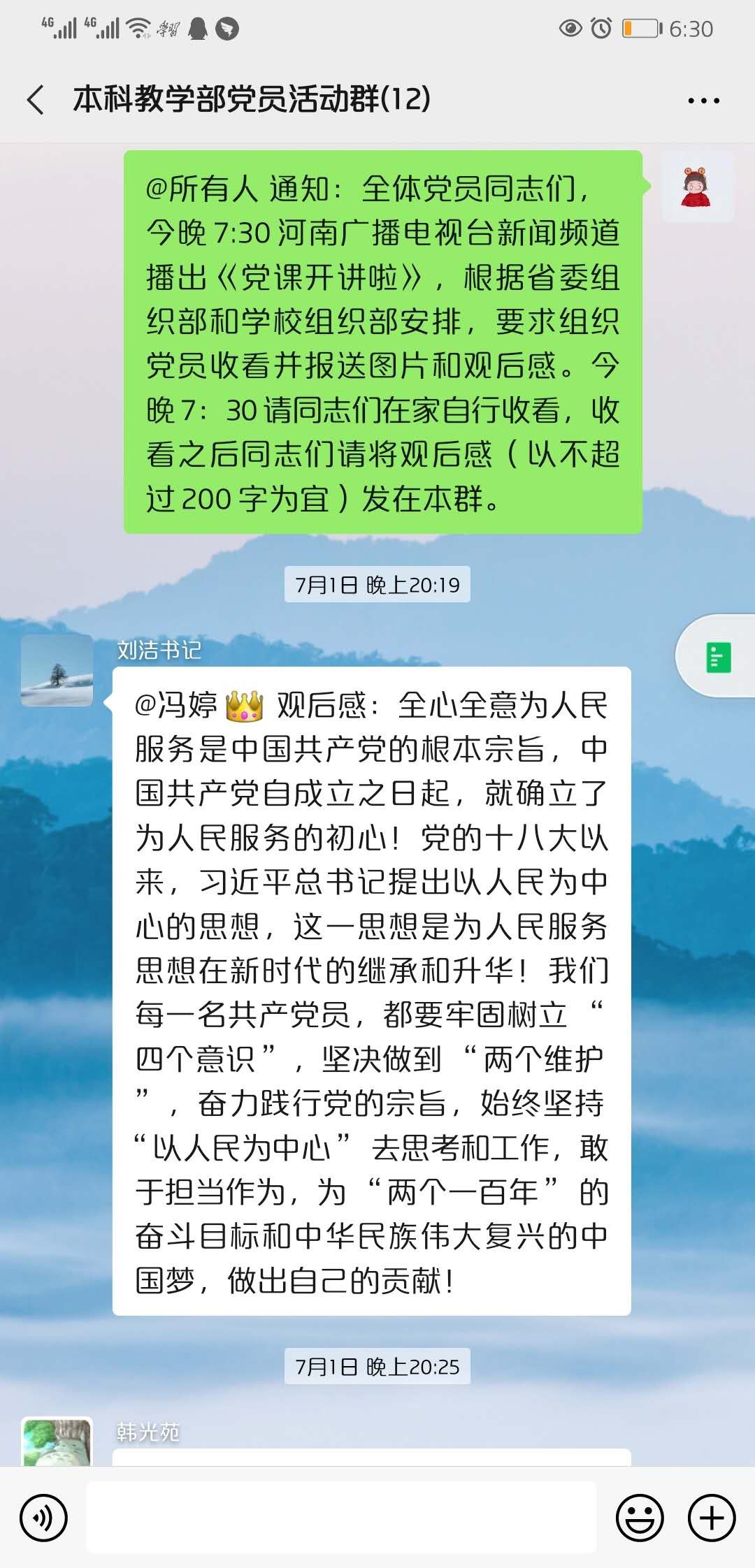Open 刘洁书记's profile avatar
The image size is (755, 1568).
pyautogui.click(x=57, y=670)
